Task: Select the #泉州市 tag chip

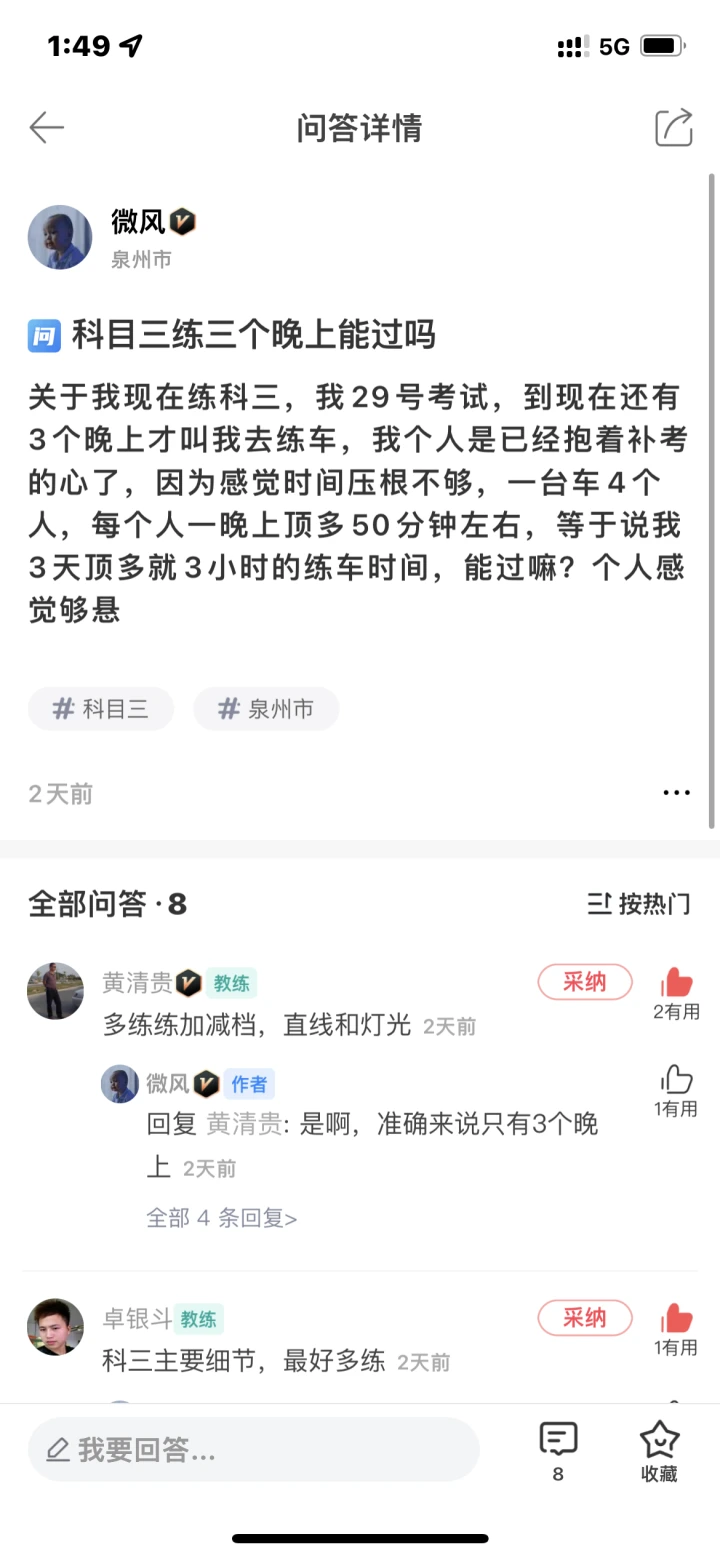Action: (266, 709)
